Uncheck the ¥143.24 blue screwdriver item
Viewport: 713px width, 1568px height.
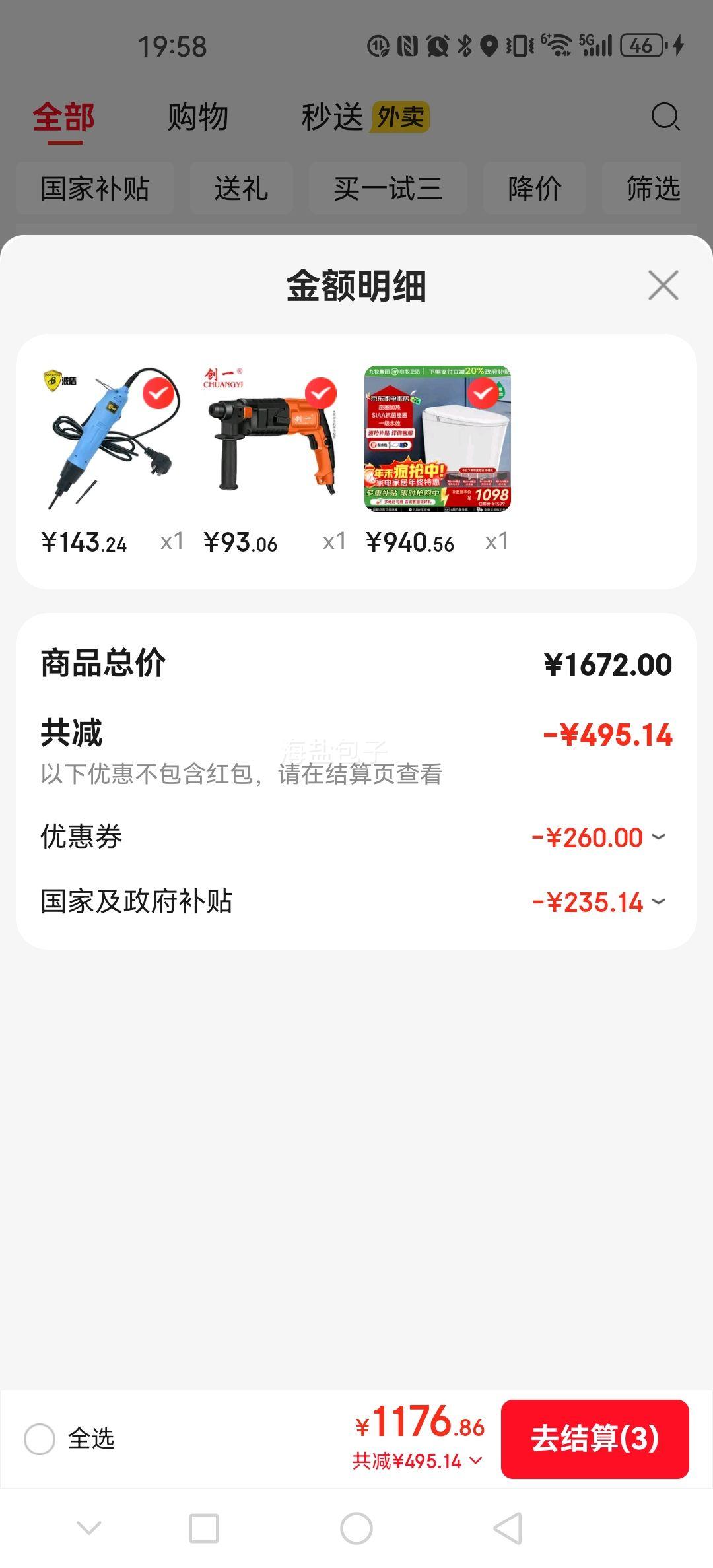(158, 394)
